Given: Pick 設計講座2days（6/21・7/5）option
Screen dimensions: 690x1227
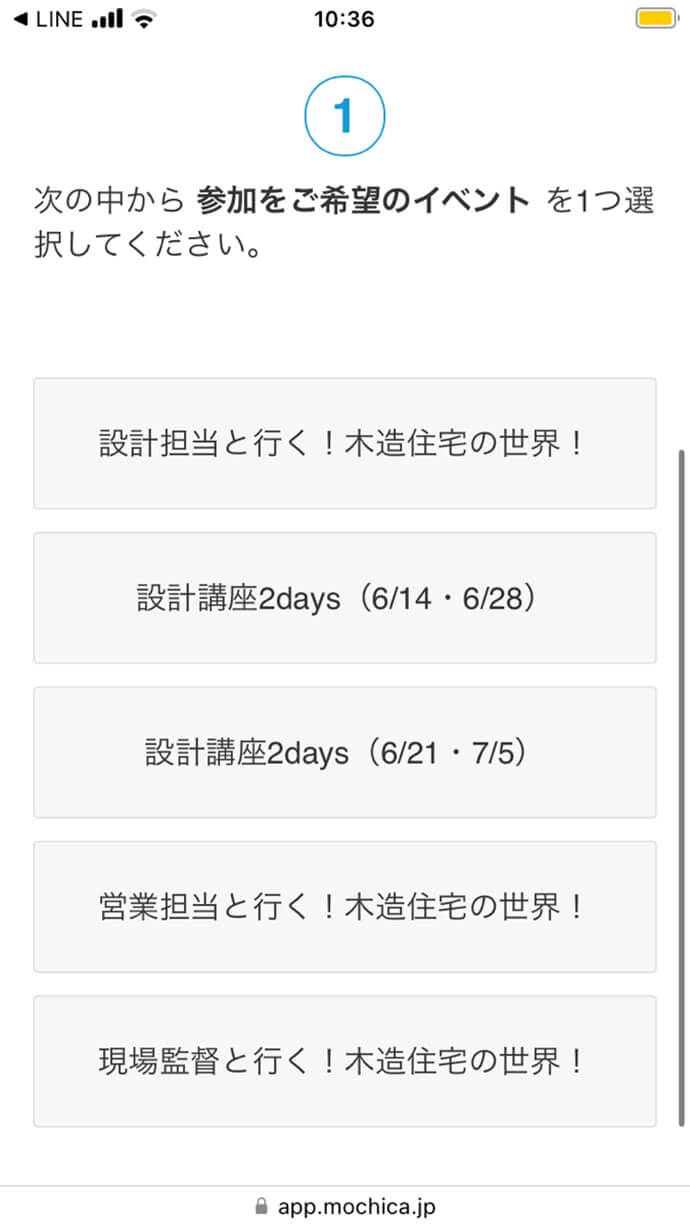Looking at the screenshot, I should pos(345,752).
